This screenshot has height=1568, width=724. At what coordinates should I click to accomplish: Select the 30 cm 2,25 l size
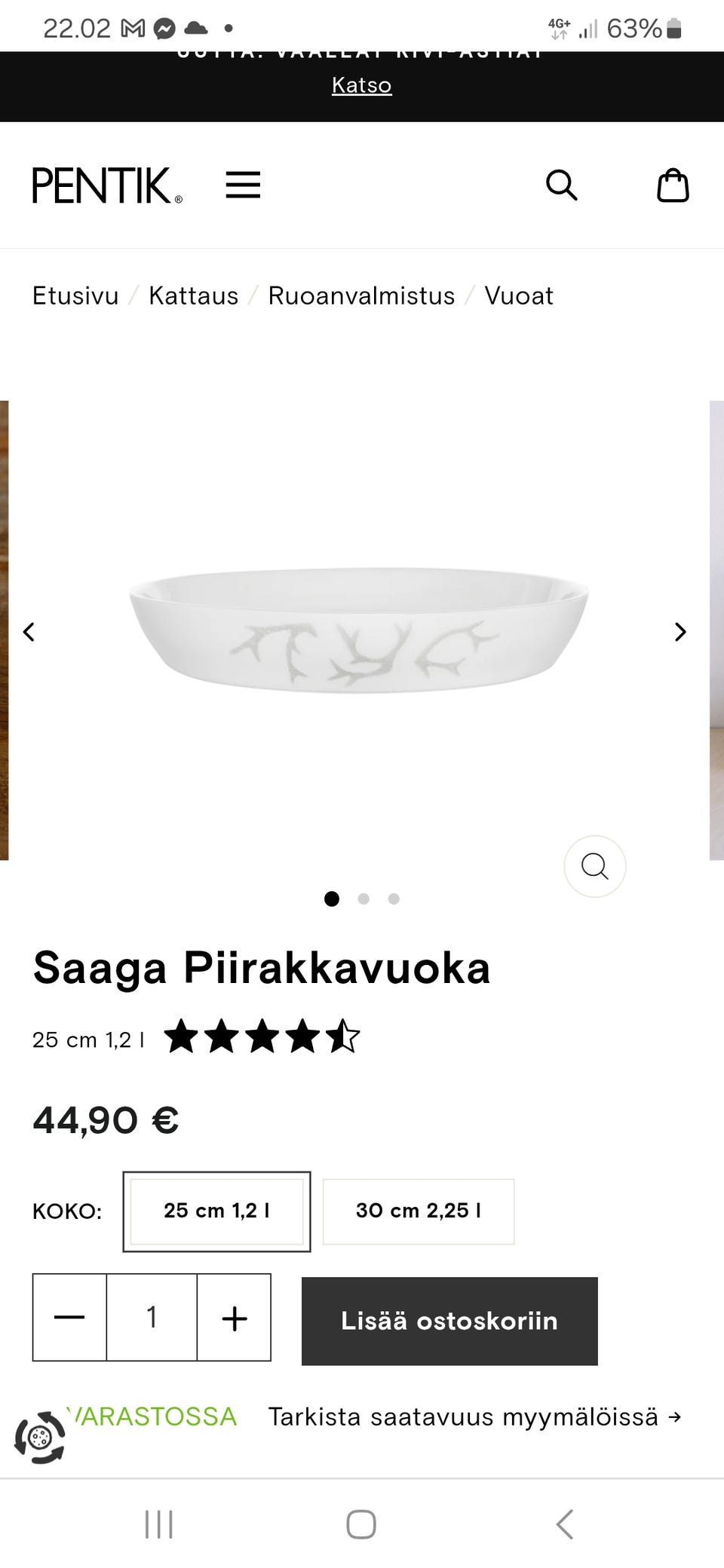pyautogui.click(x=419, y=1211)
